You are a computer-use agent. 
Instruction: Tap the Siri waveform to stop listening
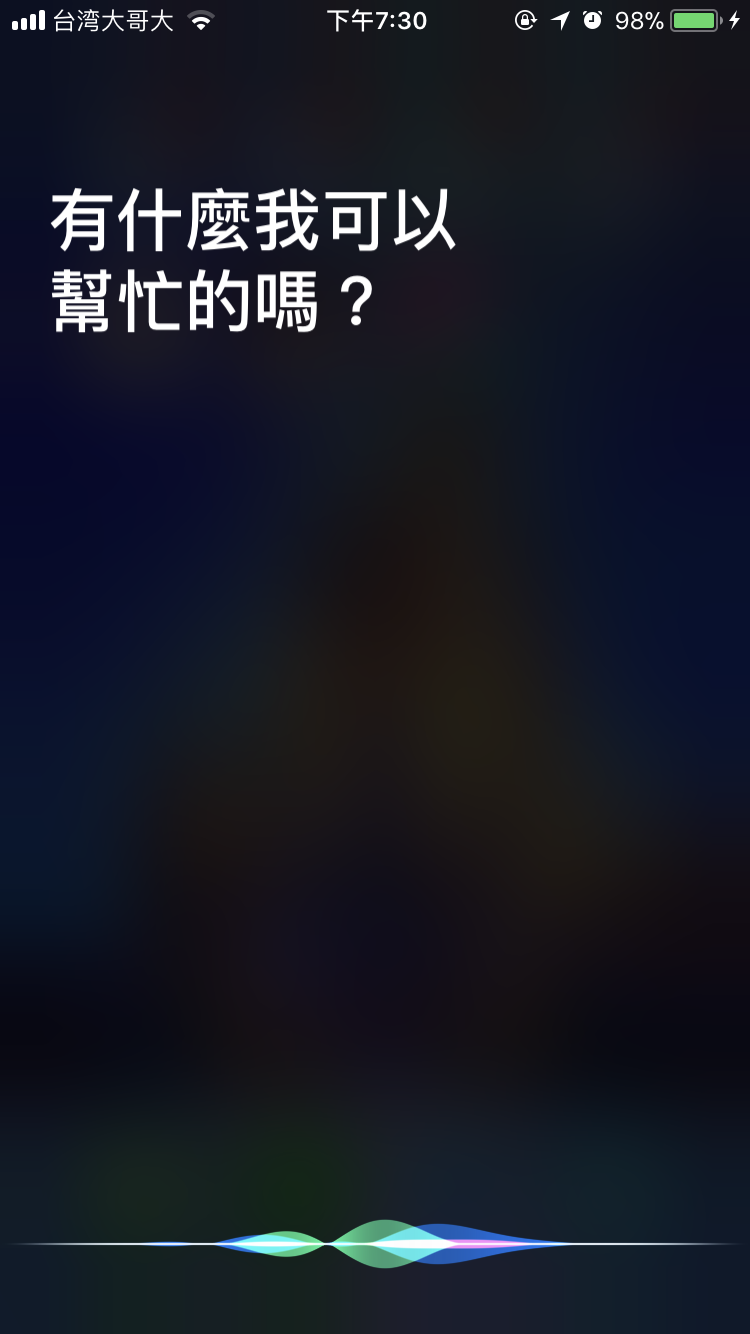[375, 1243]
